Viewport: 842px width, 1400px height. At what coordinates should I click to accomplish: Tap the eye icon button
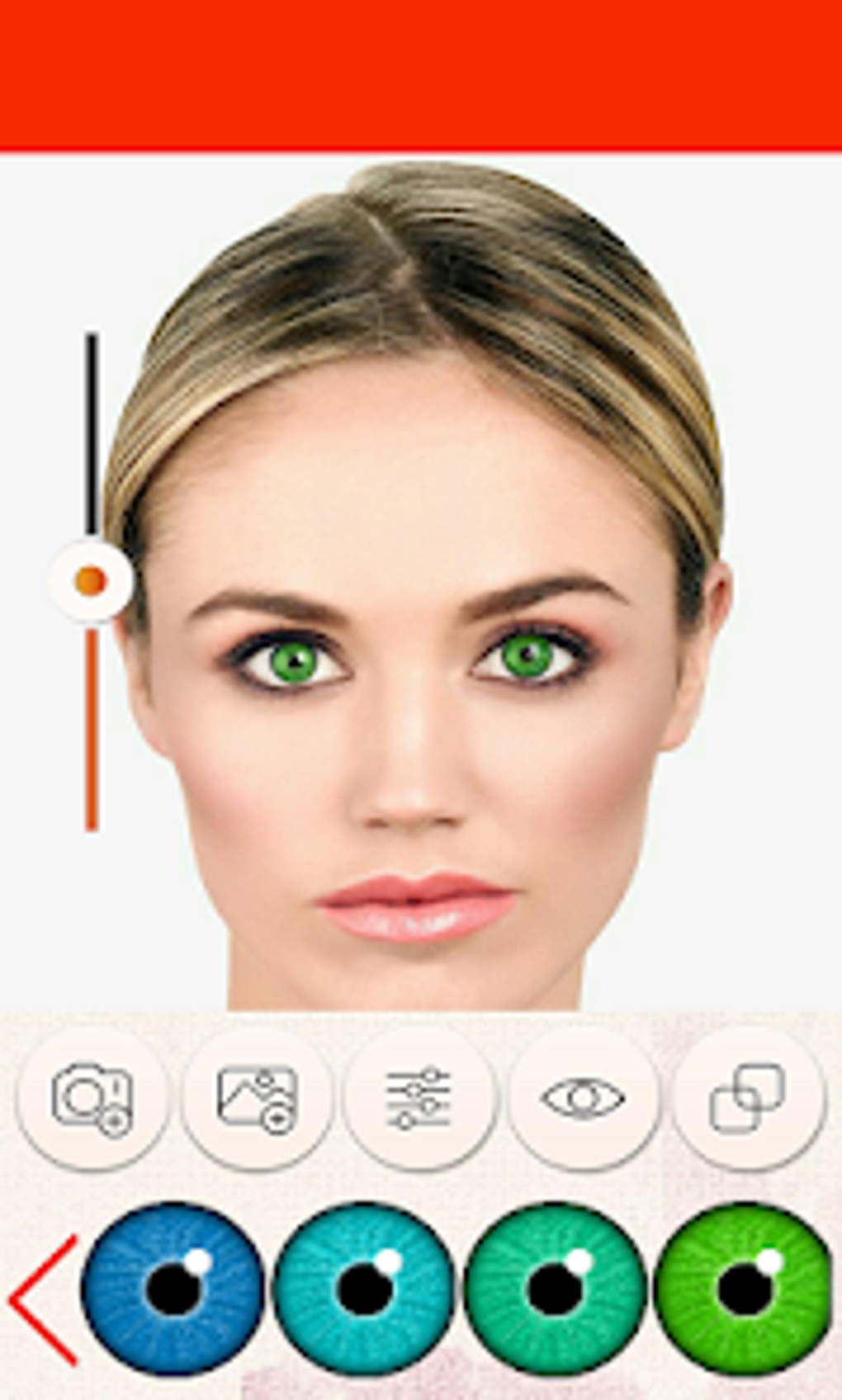(x=584, y=1099)
